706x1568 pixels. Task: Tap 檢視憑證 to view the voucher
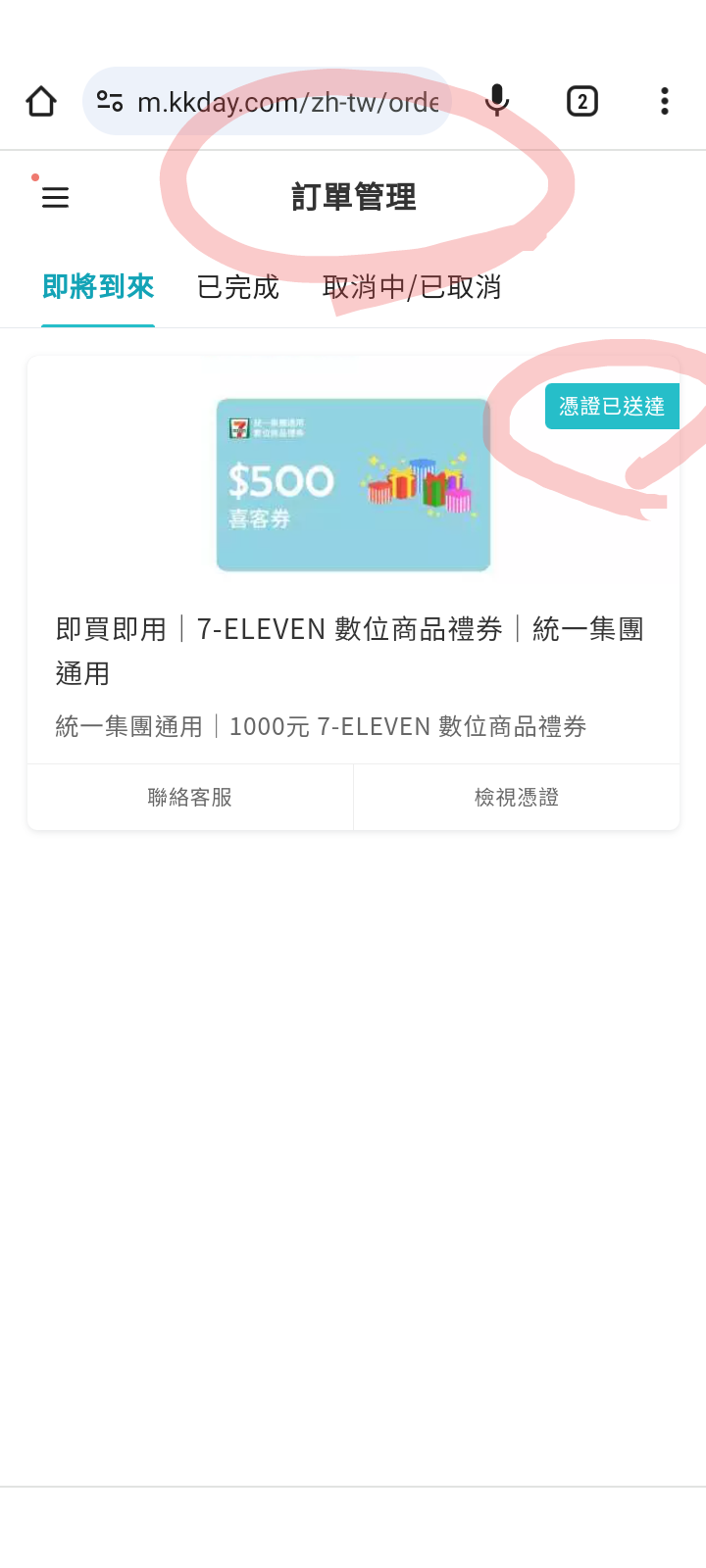[x=517, y=798]
